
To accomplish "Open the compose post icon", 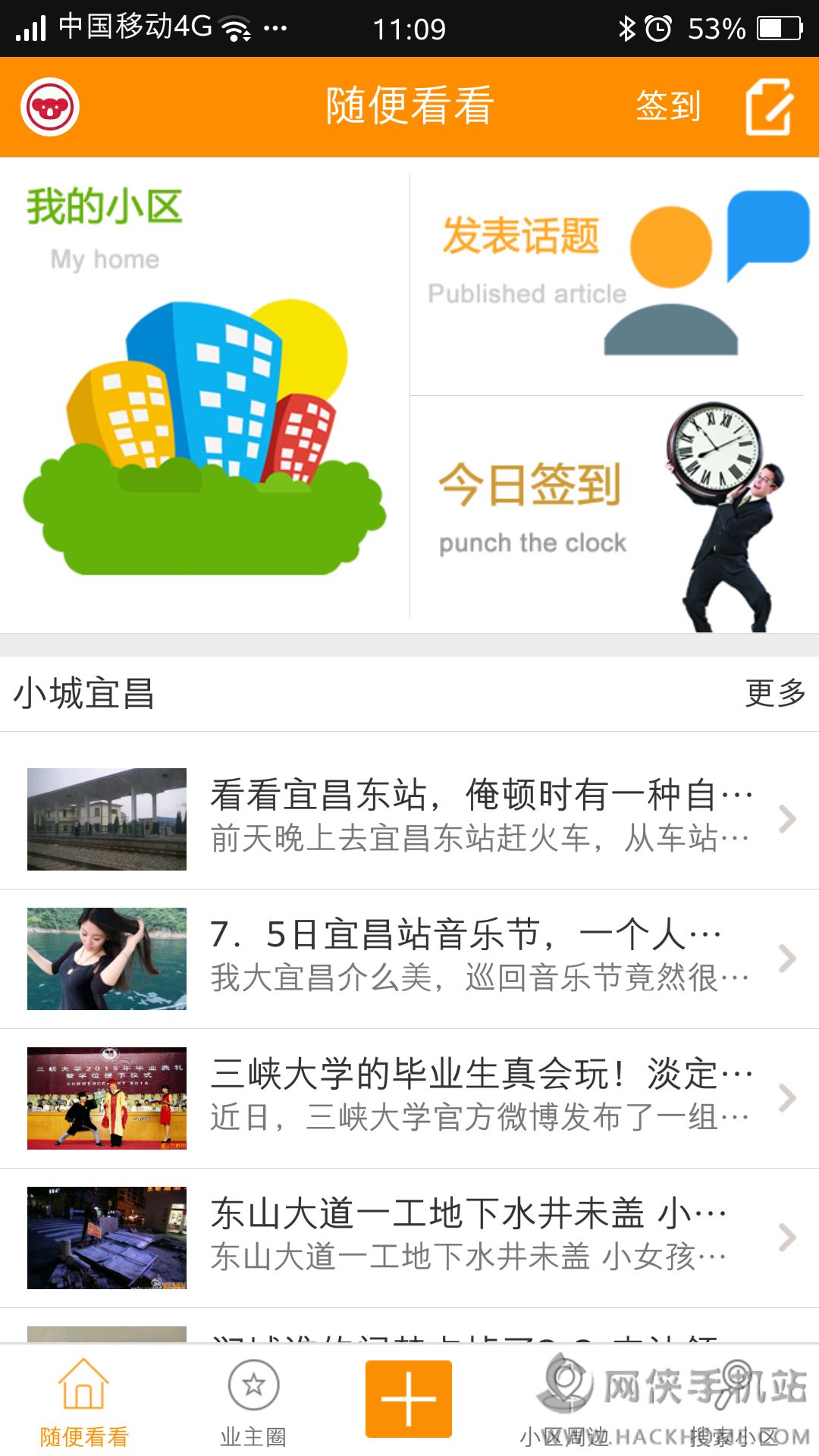I will 769,107.
